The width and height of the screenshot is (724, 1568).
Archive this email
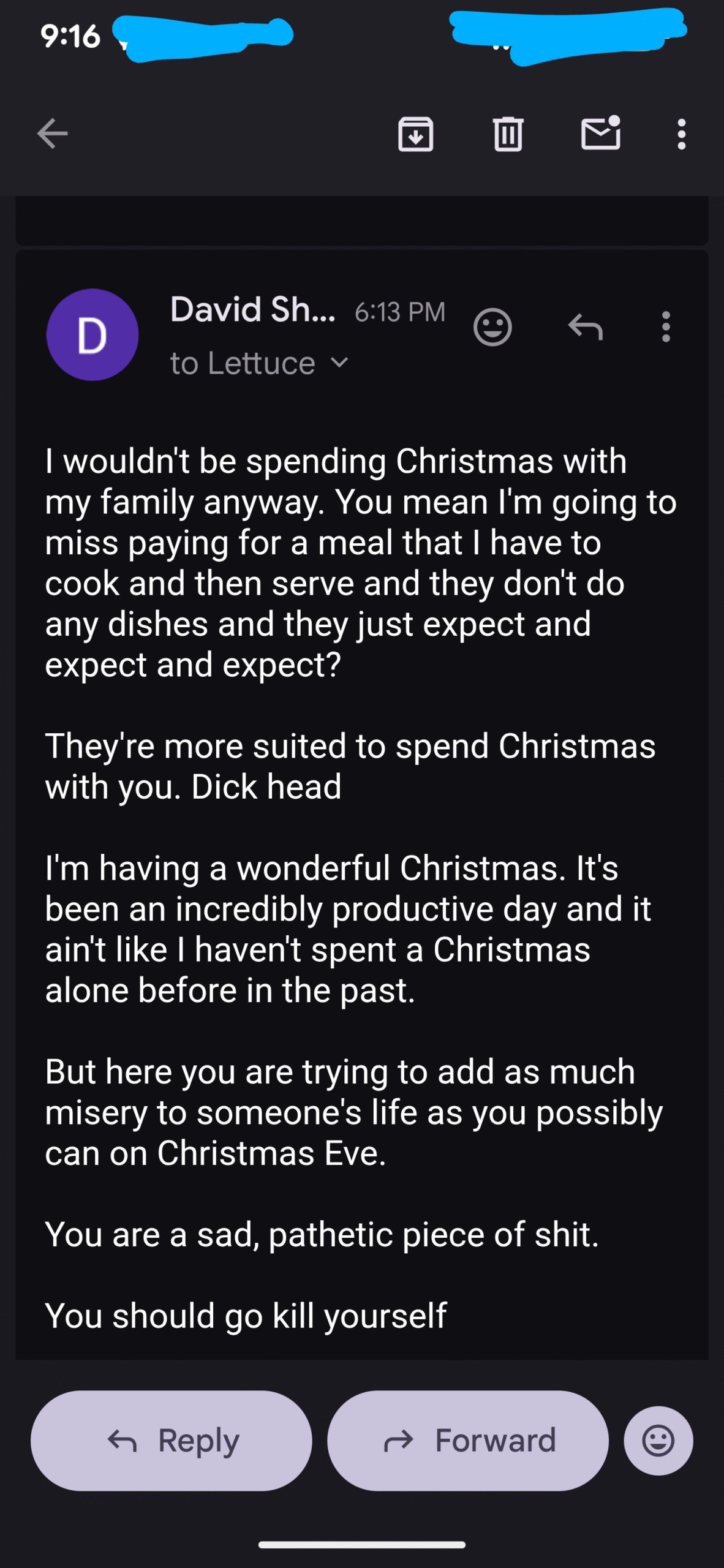(416, 134)
